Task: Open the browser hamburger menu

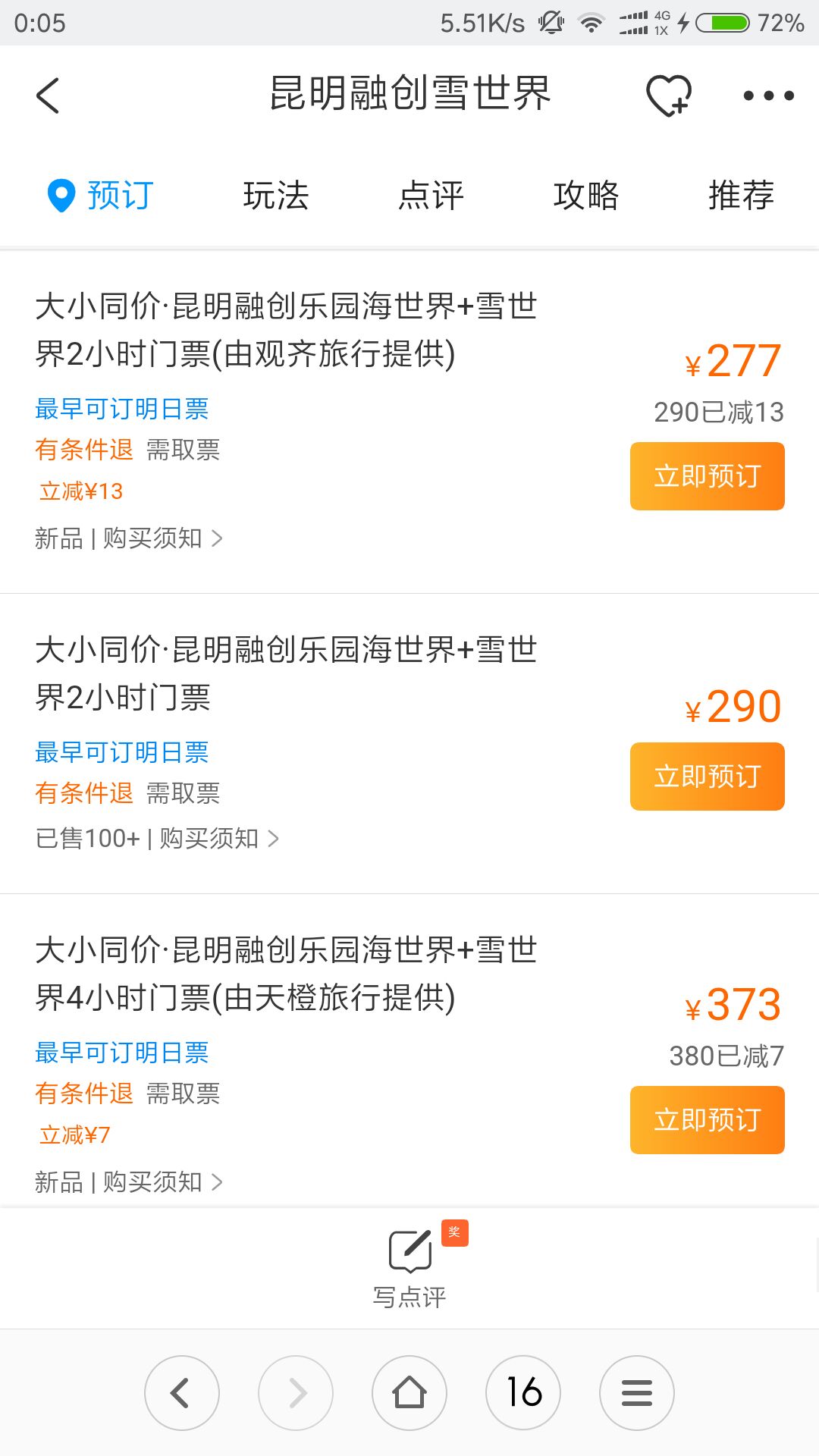Action: point(637,1393)
